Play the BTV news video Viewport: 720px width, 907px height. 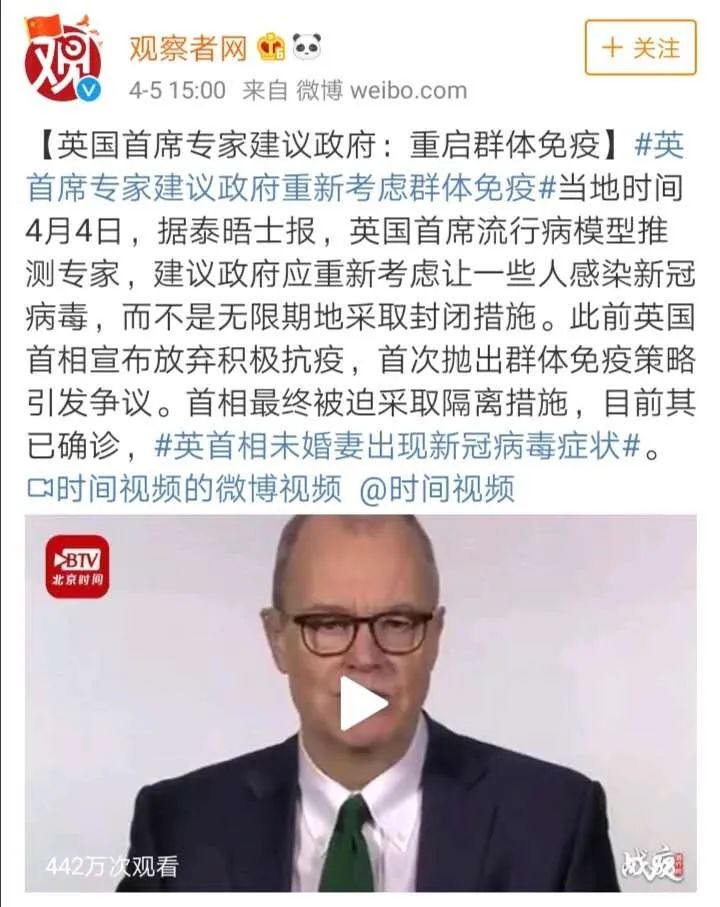(x=360, y=703)
